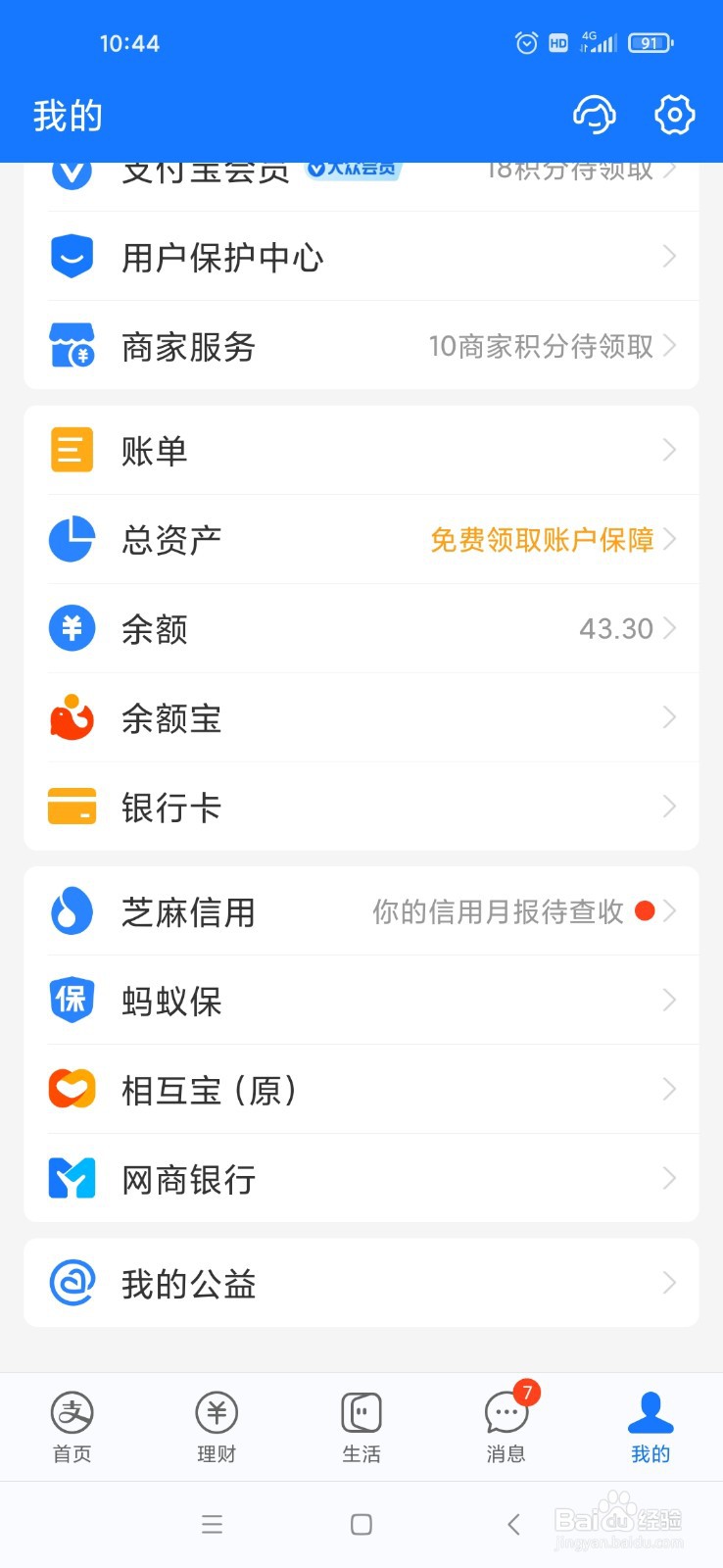723x1568 pixels.
Task: Click the 我的公益 charity icon
Action: pos(71,1283)
